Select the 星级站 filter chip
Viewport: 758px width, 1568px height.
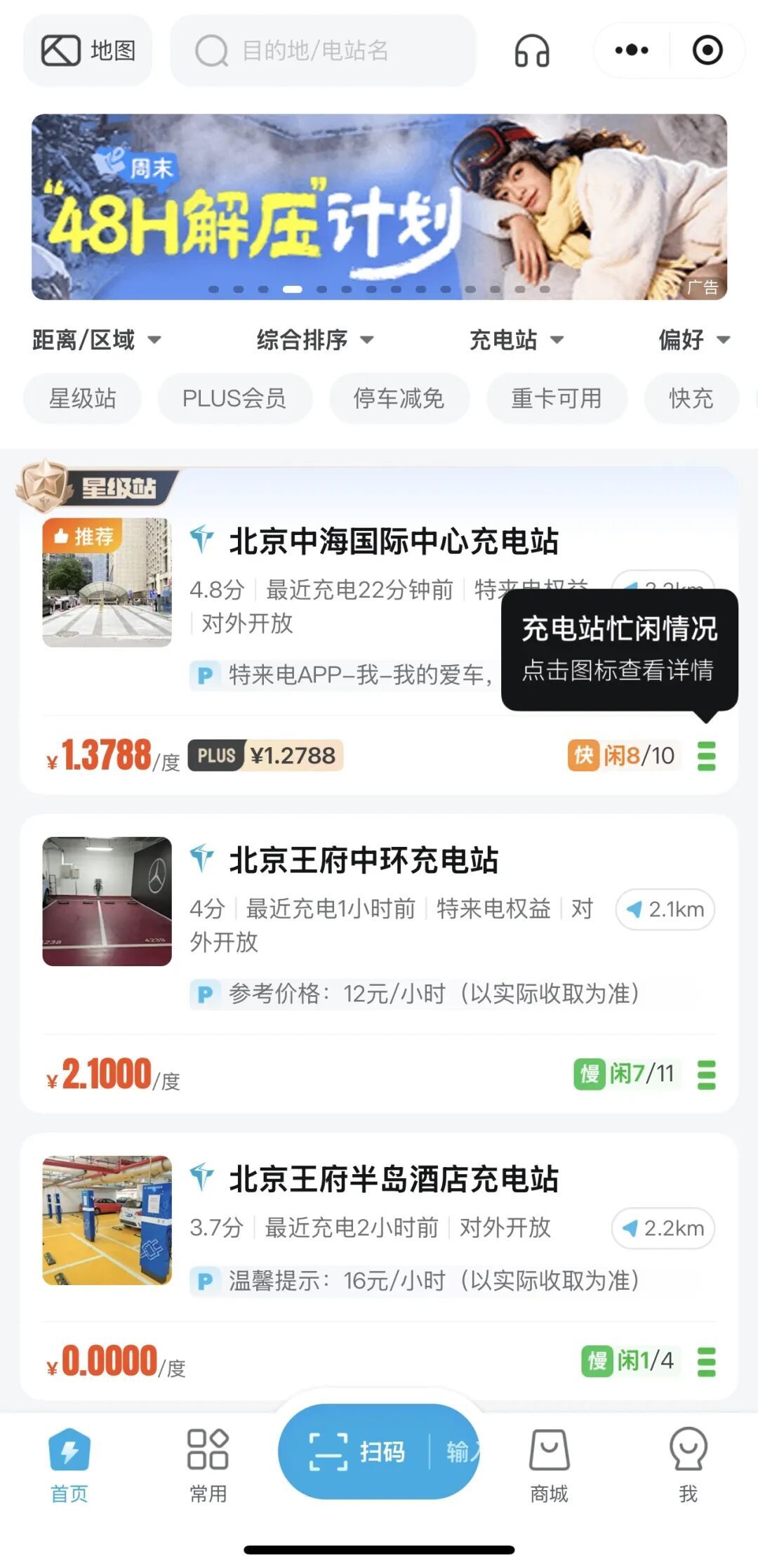(x=82, y=398)
